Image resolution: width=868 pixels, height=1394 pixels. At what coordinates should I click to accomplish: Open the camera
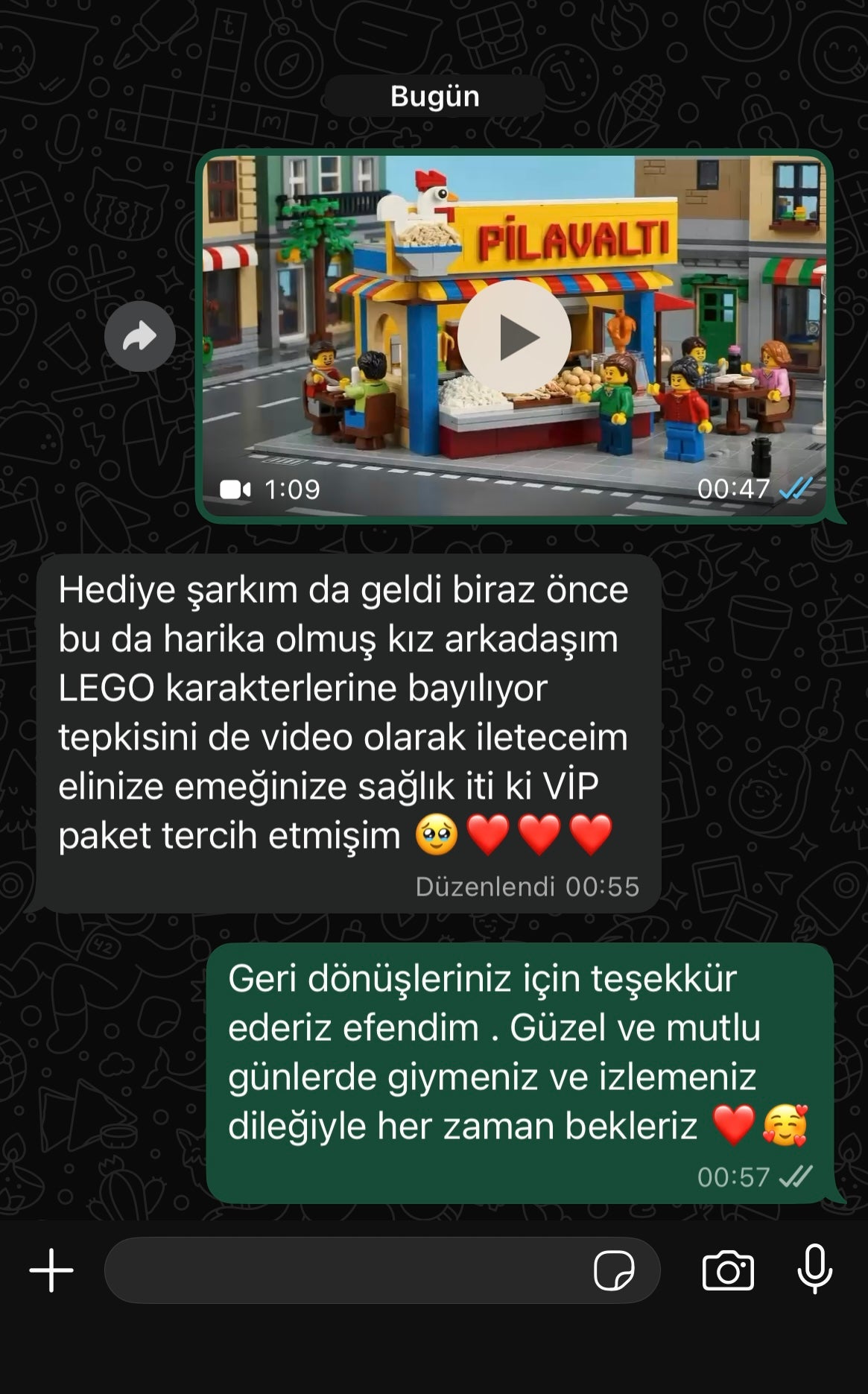728,1270
